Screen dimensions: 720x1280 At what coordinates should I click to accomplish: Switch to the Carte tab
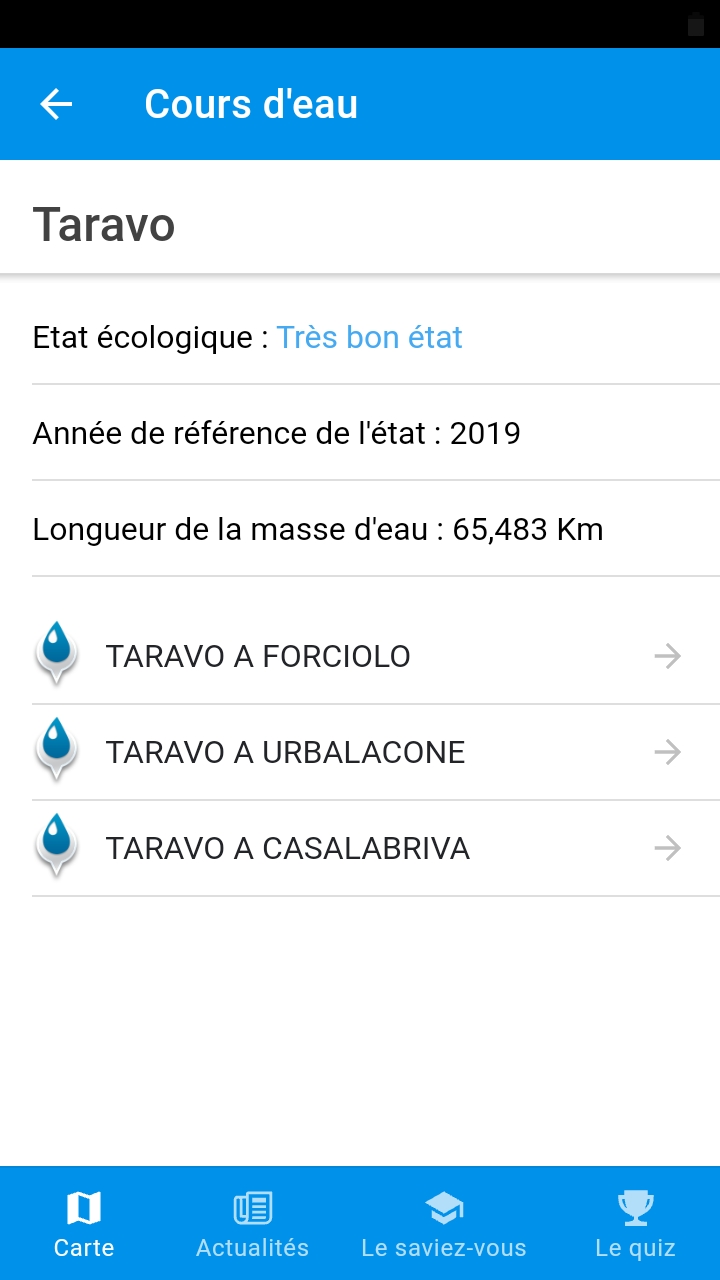pyautogui.click(x=84, y=1224)
